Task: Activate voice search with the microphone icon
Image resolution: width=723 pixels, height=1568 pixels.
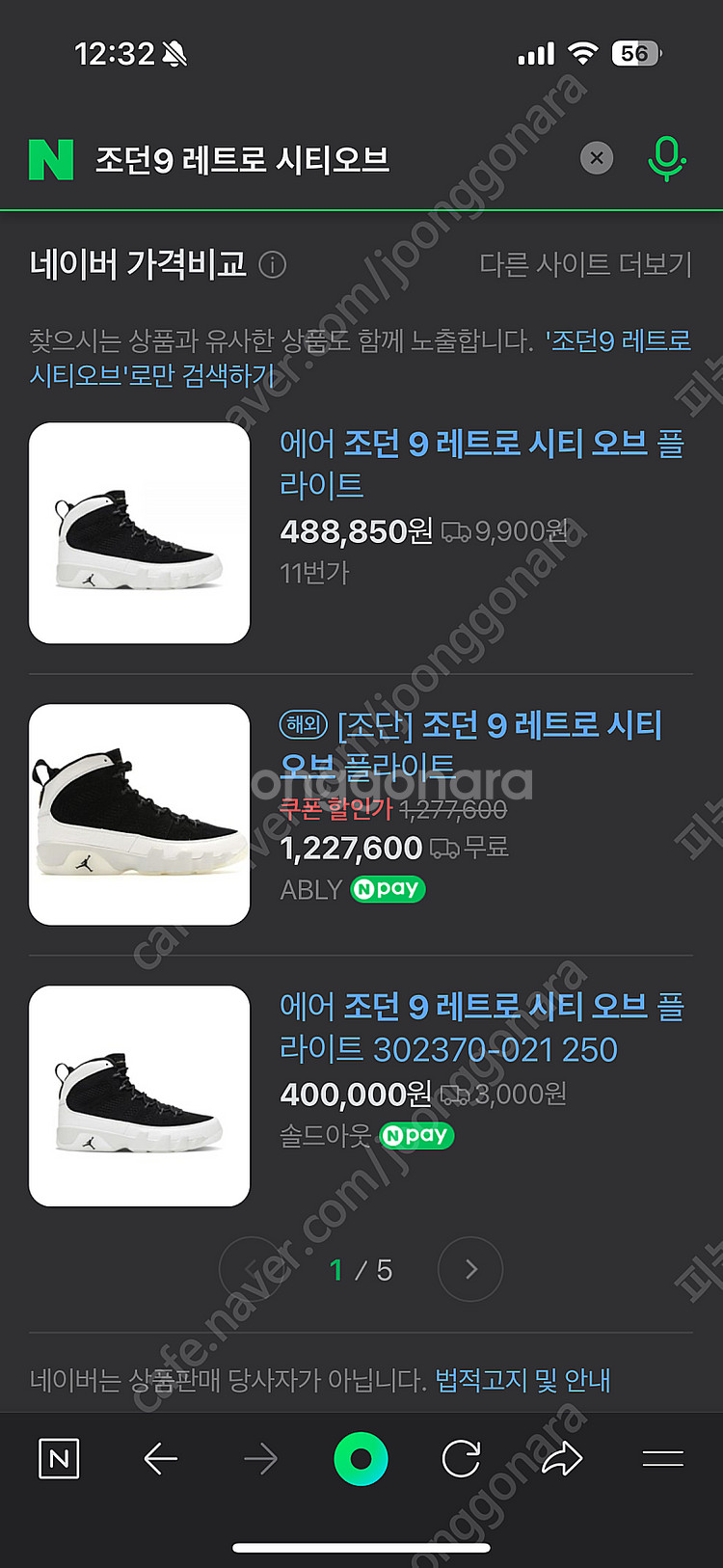Action: pos(667,158)
